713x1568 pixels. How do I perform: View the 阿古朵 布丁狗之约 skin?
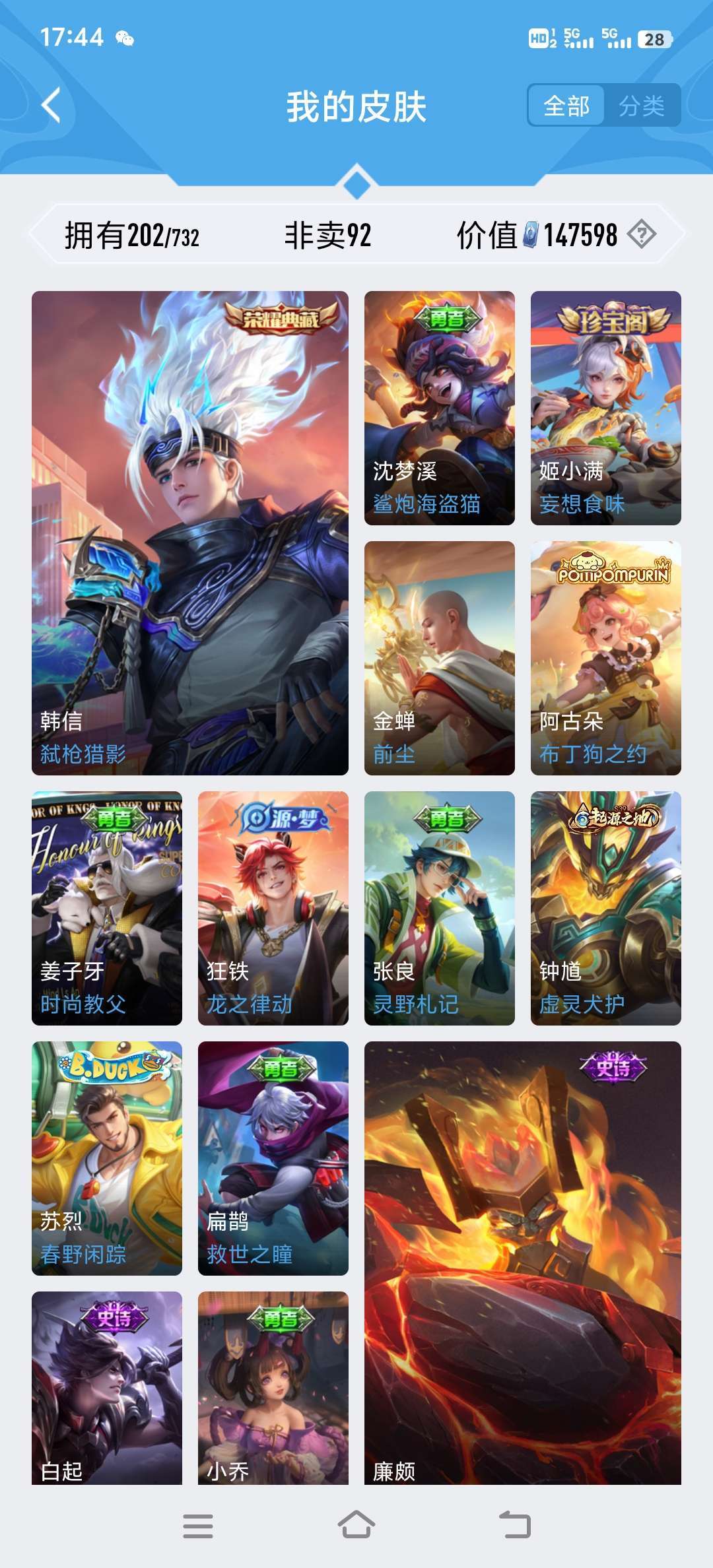(606, 658)
